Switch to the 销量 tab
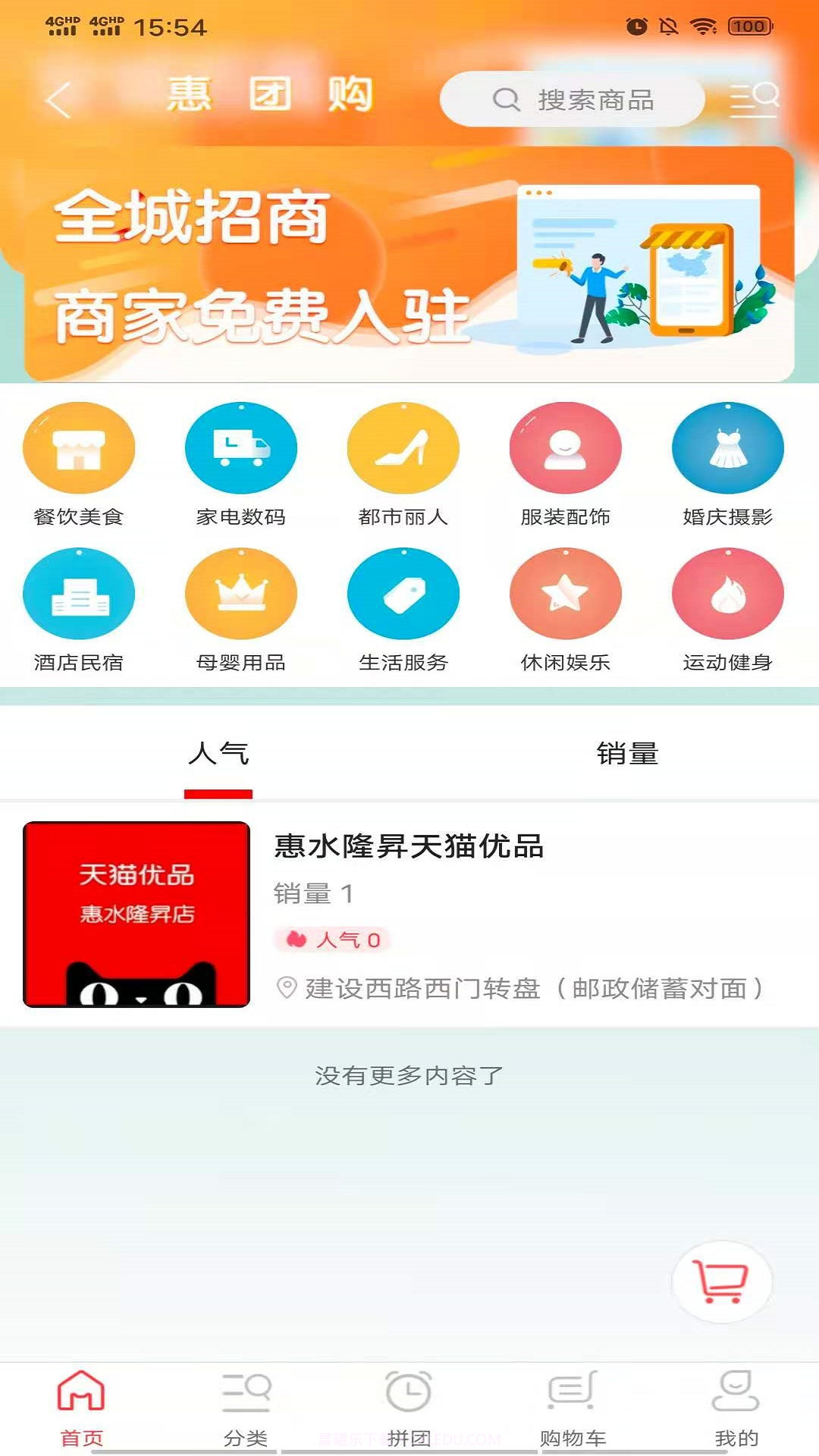 pos(629,753)
